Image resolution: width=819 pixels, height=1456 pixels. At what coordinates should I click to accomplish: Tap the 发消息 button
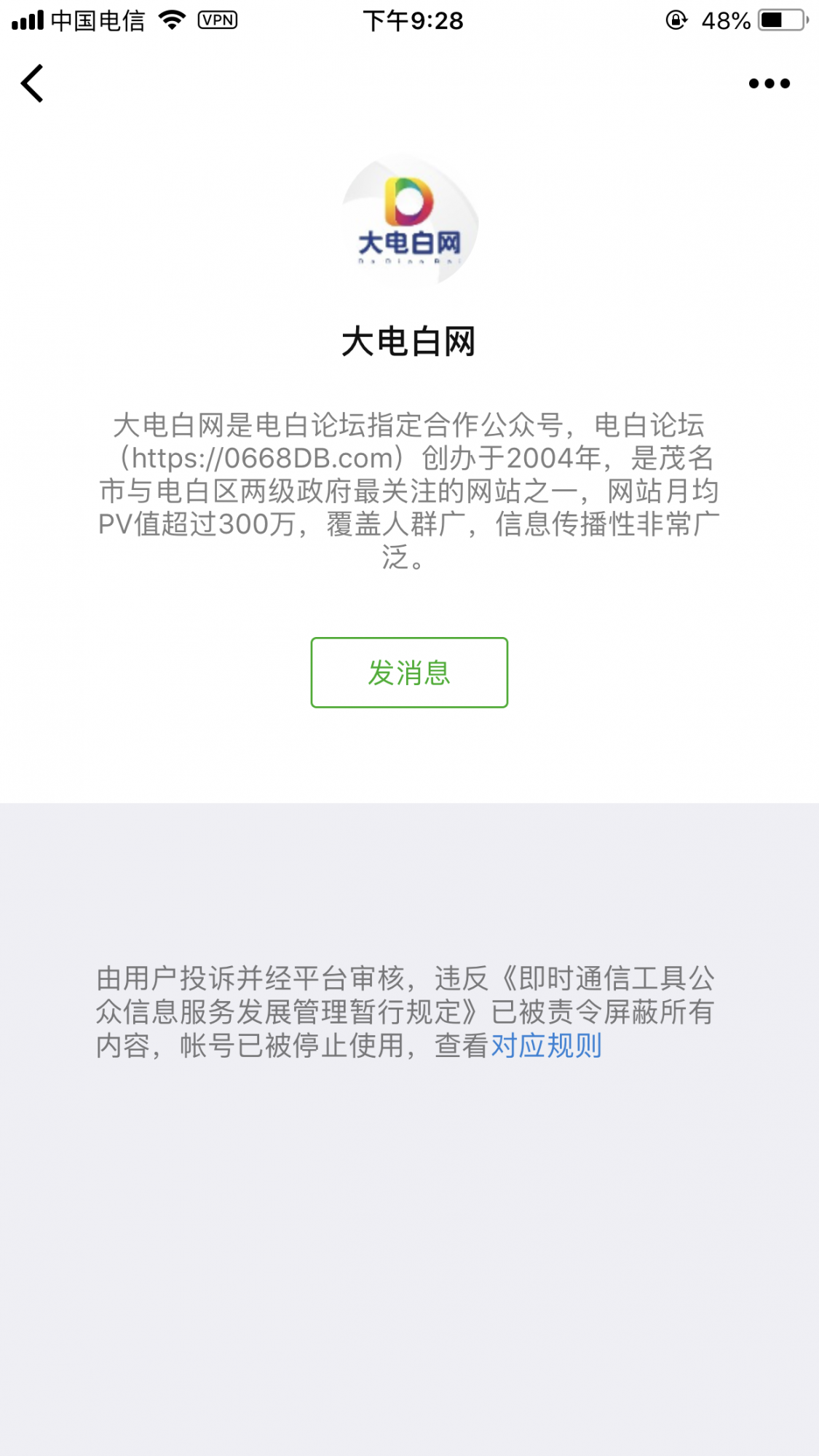[409, 673]
